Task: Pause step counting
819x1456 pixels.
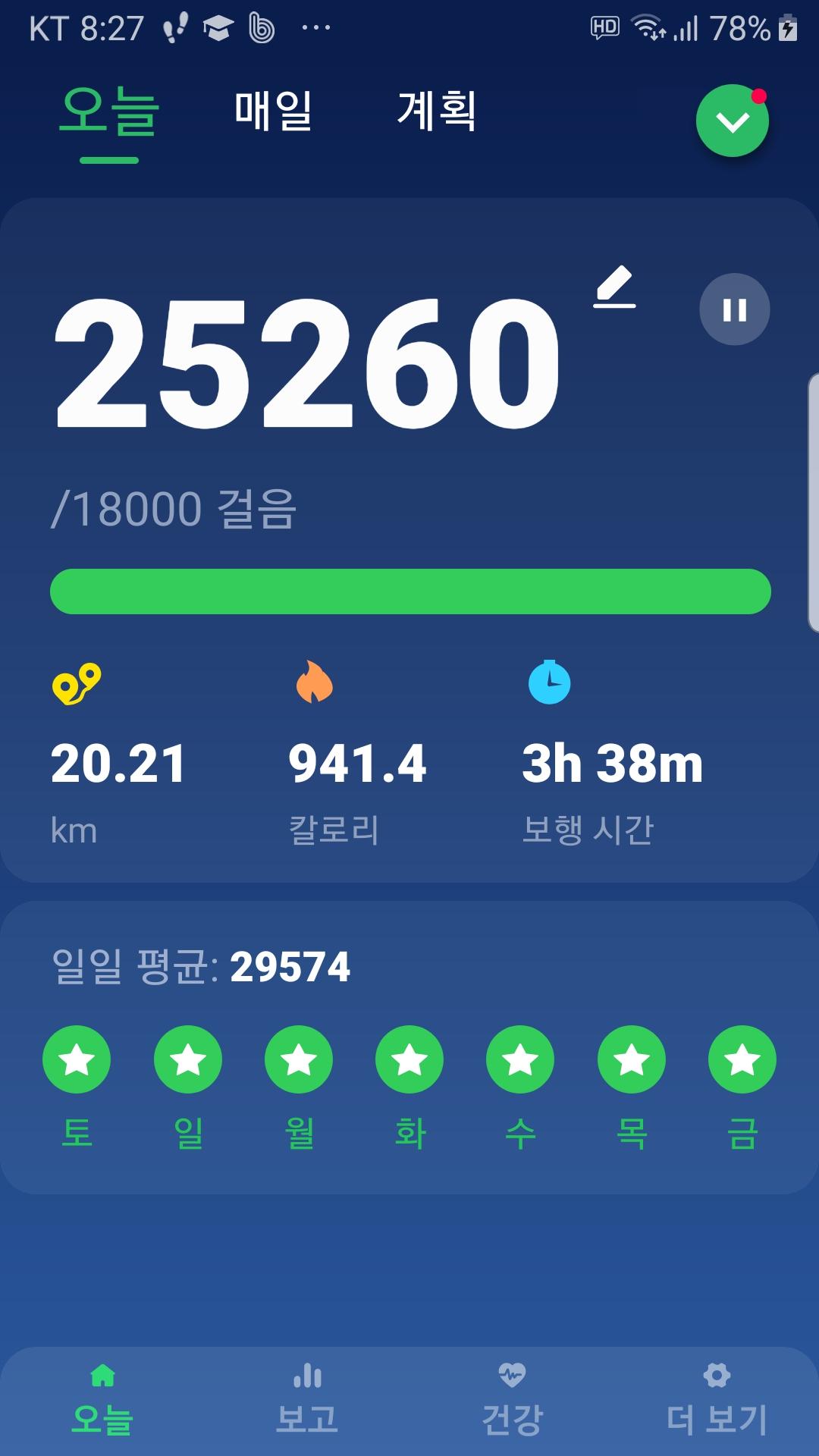Action: [734, 309]
